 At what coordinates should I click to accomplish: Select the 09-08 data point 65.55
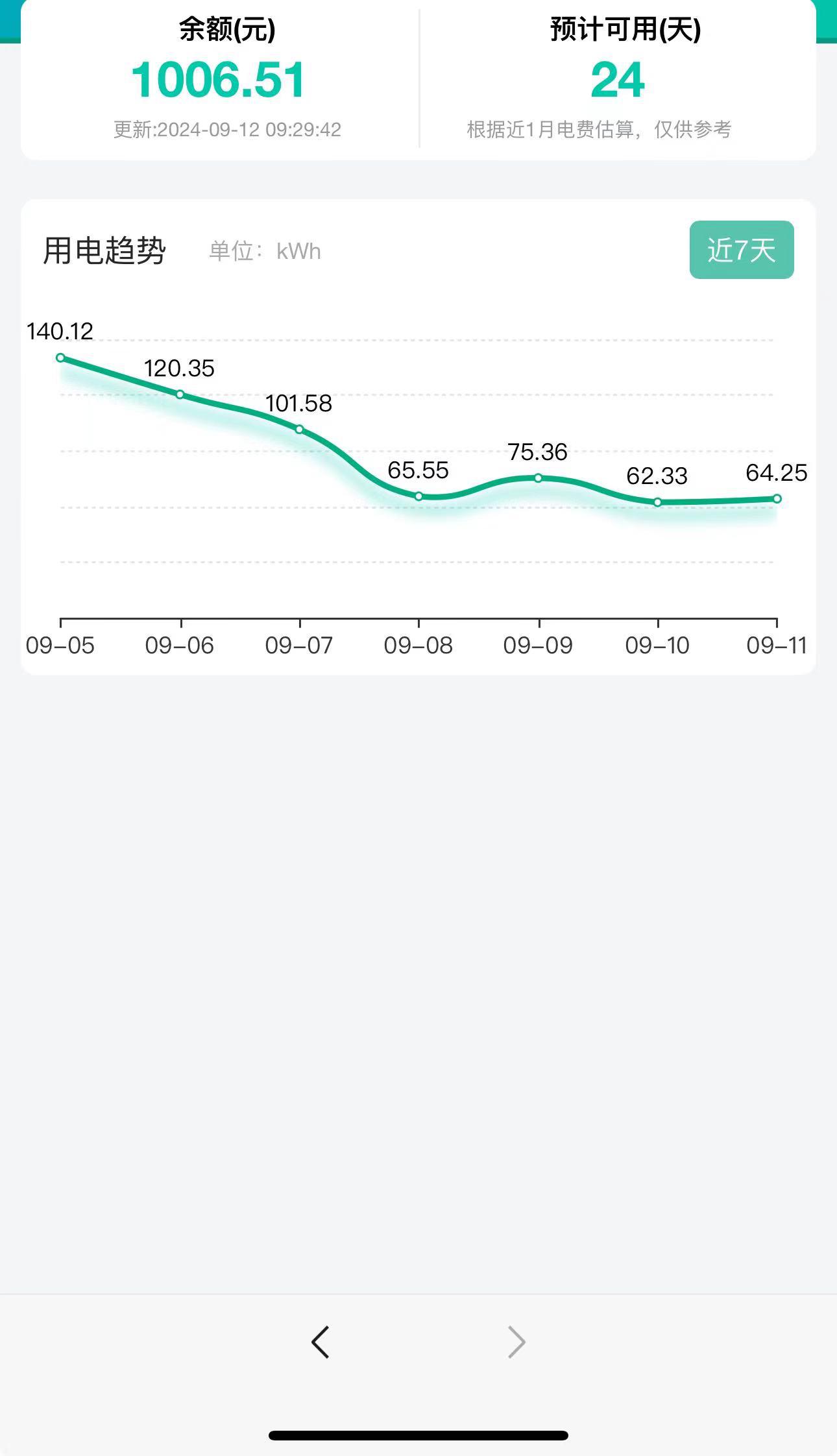pyautogui.click(x=418, y=496)
